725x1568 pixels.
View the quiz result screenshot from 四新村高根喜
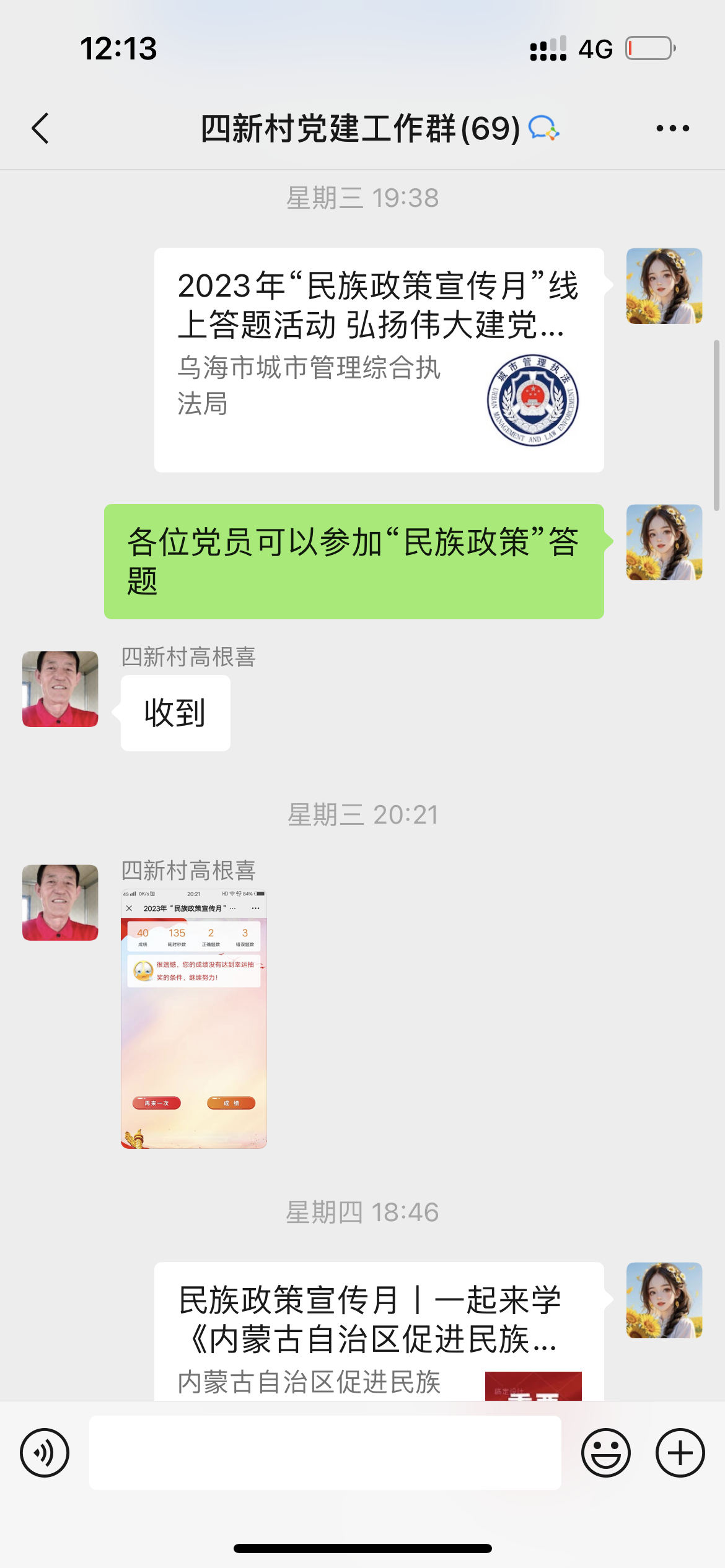[x=194, y=1019]
